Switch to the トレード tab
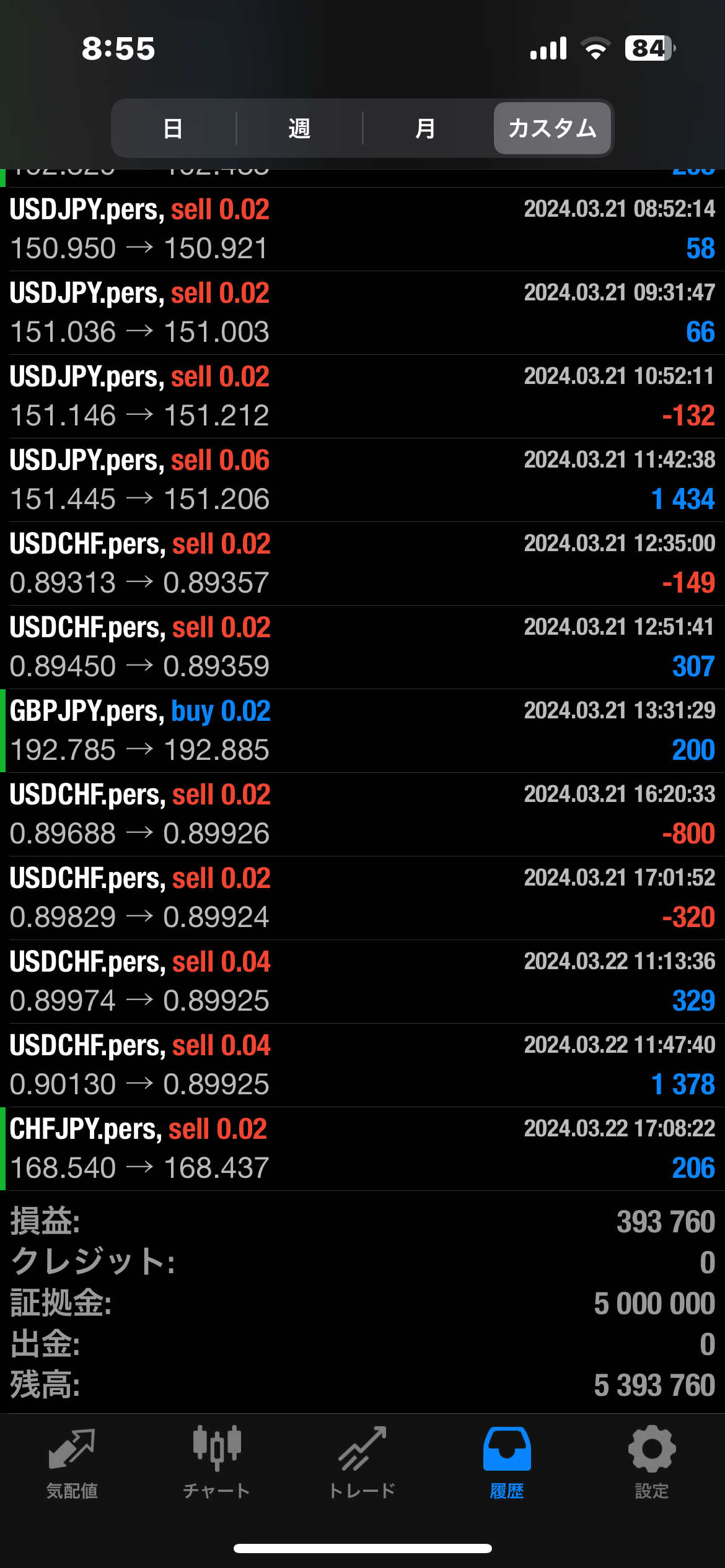 (x=362, y=1461)
